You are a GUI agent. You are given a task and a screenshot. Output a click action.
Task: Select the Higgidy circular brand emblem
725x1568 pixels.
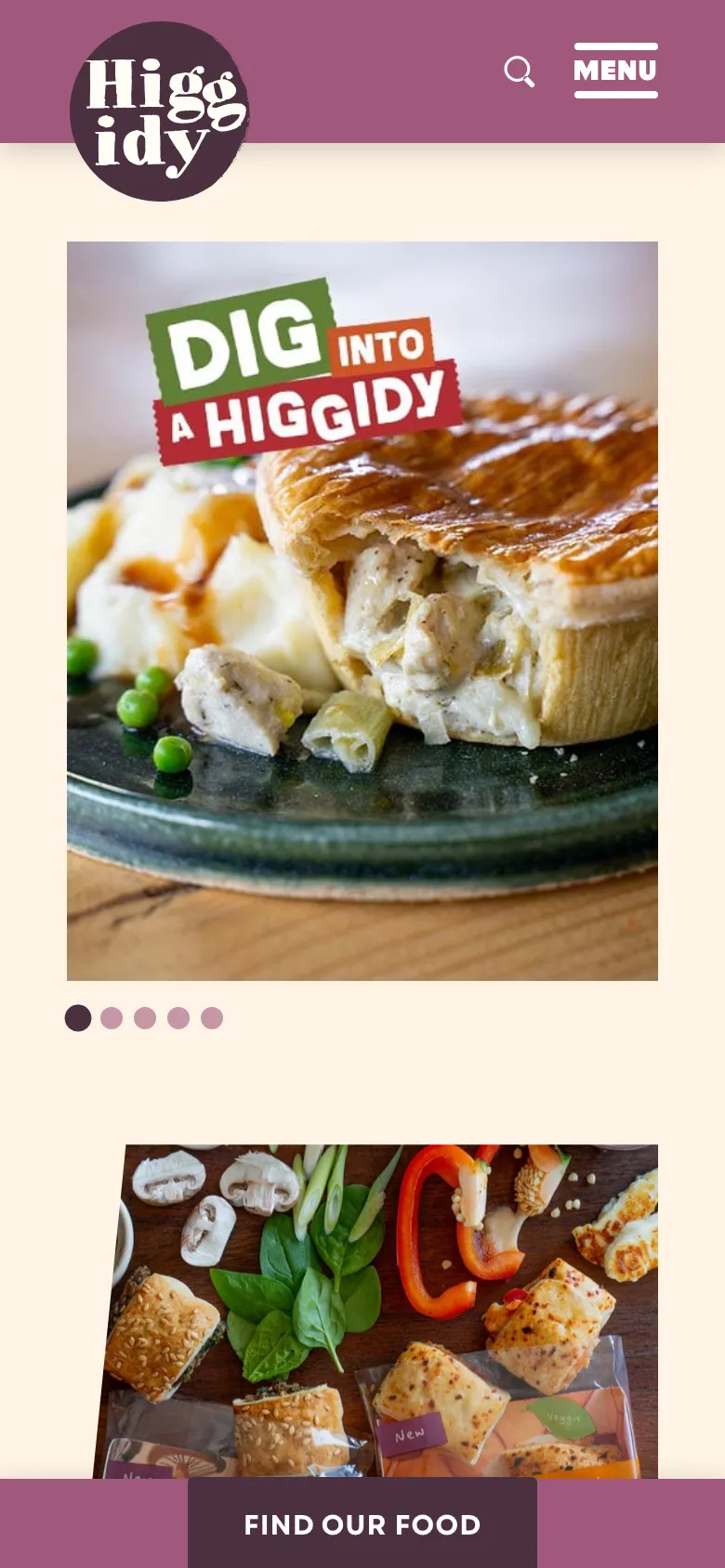point(159,109)
